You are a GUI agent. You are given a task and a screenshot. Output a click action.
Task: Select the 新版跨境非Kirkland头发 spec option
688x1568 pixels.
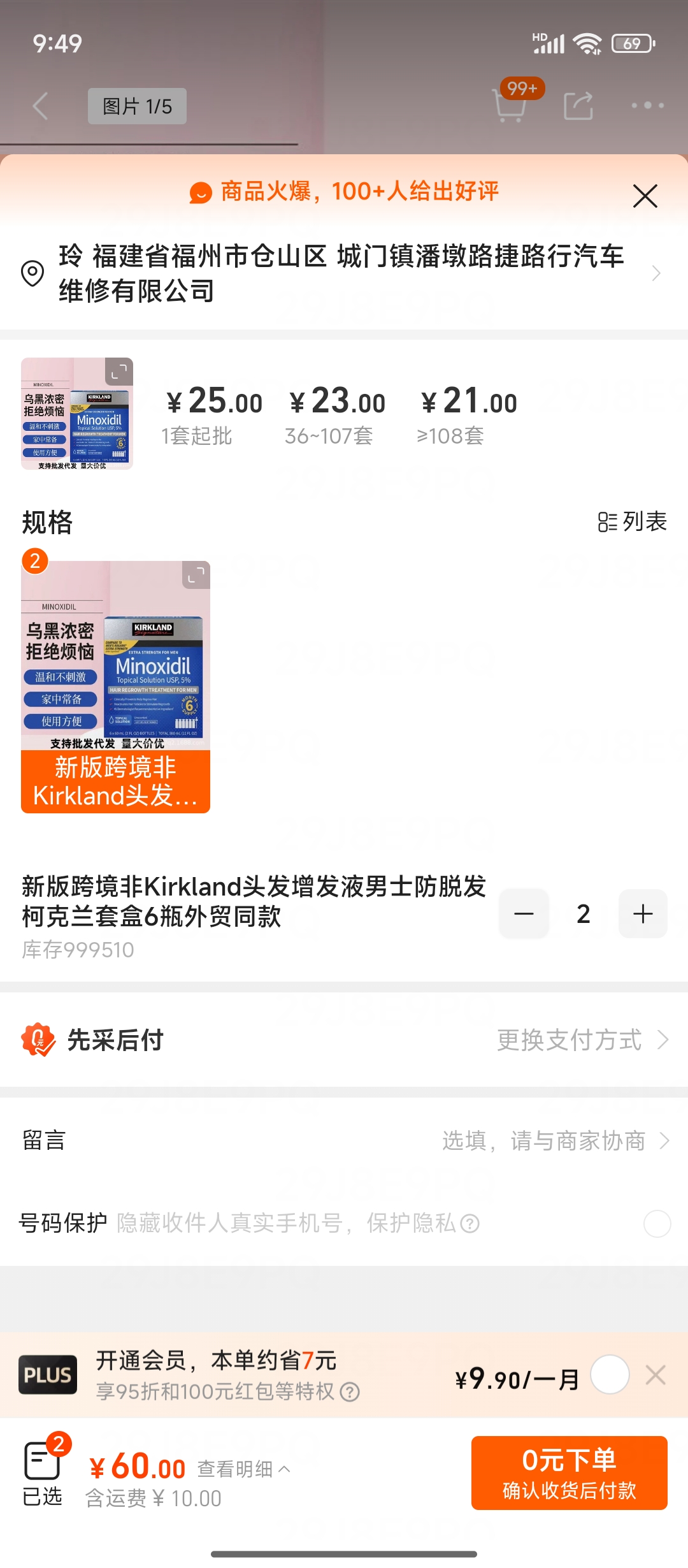coord(115,686)
